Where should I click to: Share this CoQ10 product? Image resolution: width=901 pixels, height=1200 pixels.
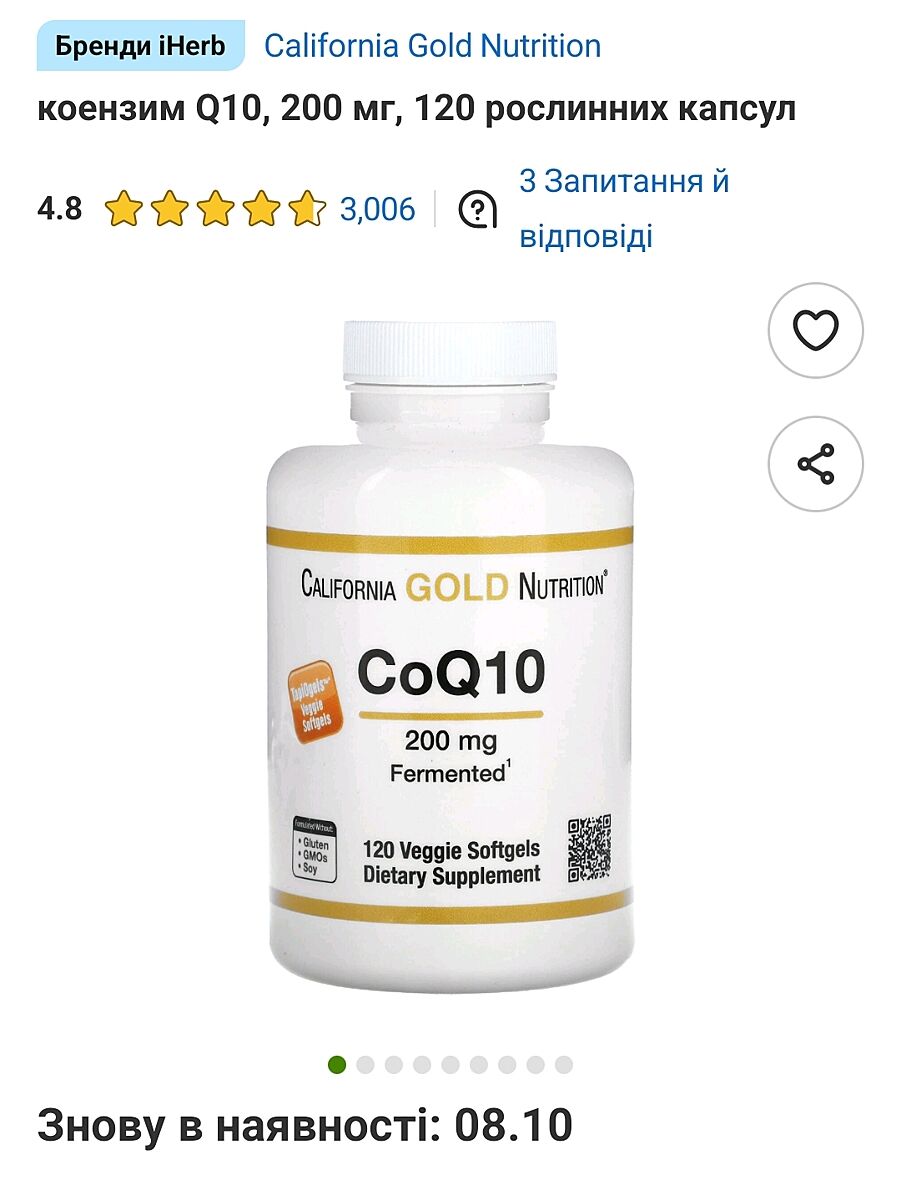815,464
